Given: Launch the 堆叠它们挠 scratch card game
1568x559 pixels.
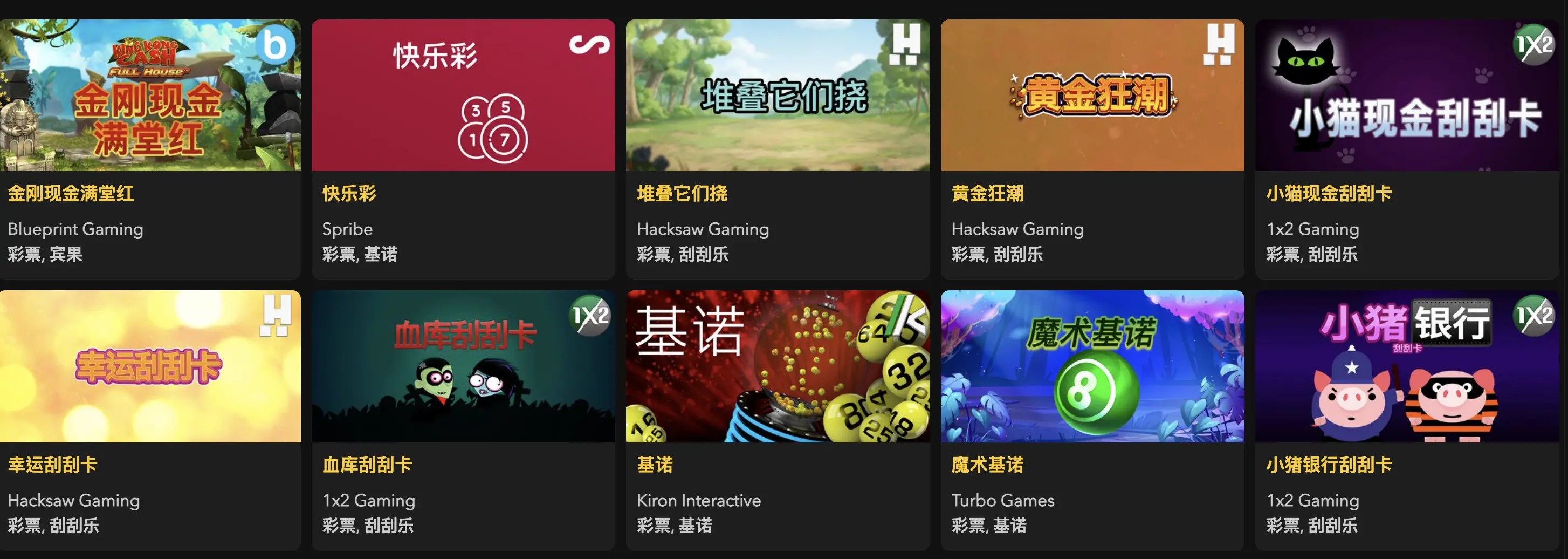Looking at the screenshot, I should coord(778,96).
